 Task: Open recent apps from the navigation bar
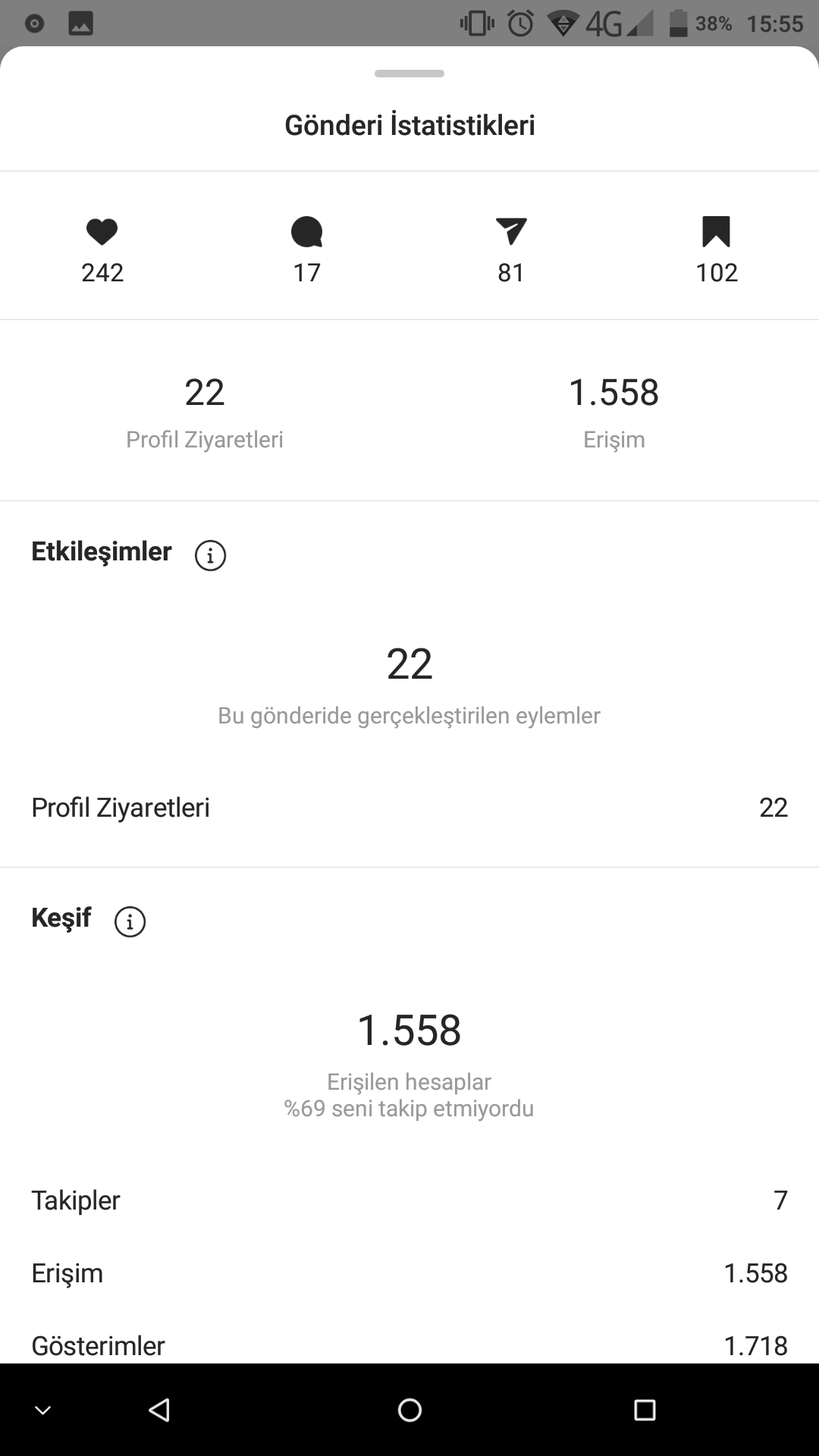coord(645,1410)
